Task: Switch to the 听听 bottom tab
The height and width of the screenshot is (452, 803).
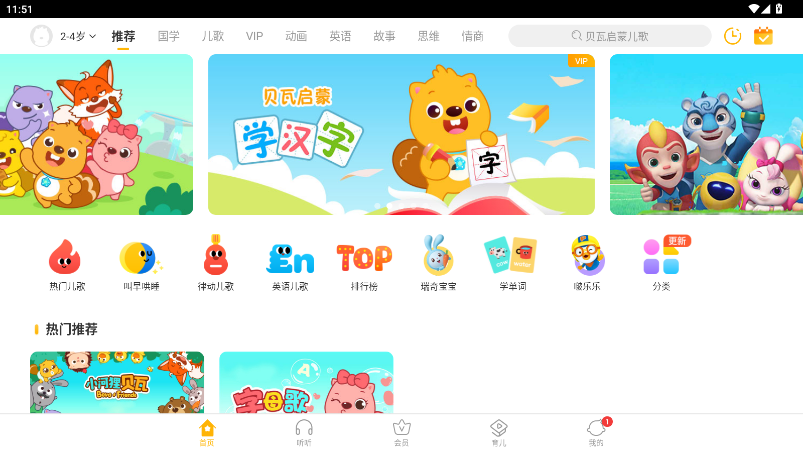Action: (x=304, y=432)
